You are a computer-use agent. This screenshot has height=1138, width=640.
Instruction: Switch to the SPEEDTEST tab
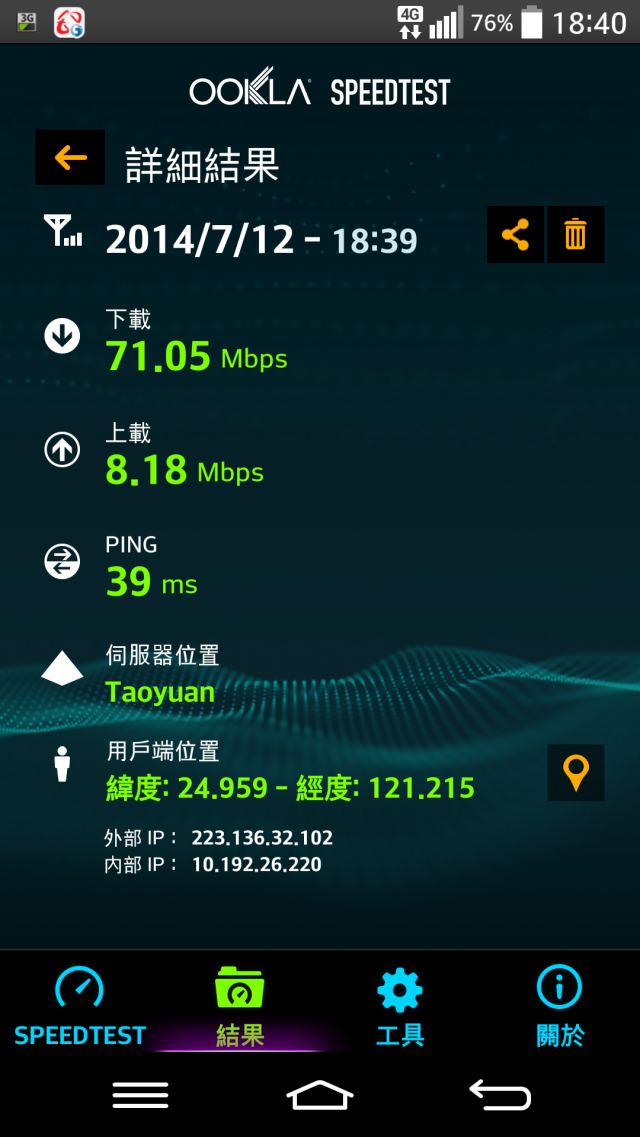[x=80, y=1006]
